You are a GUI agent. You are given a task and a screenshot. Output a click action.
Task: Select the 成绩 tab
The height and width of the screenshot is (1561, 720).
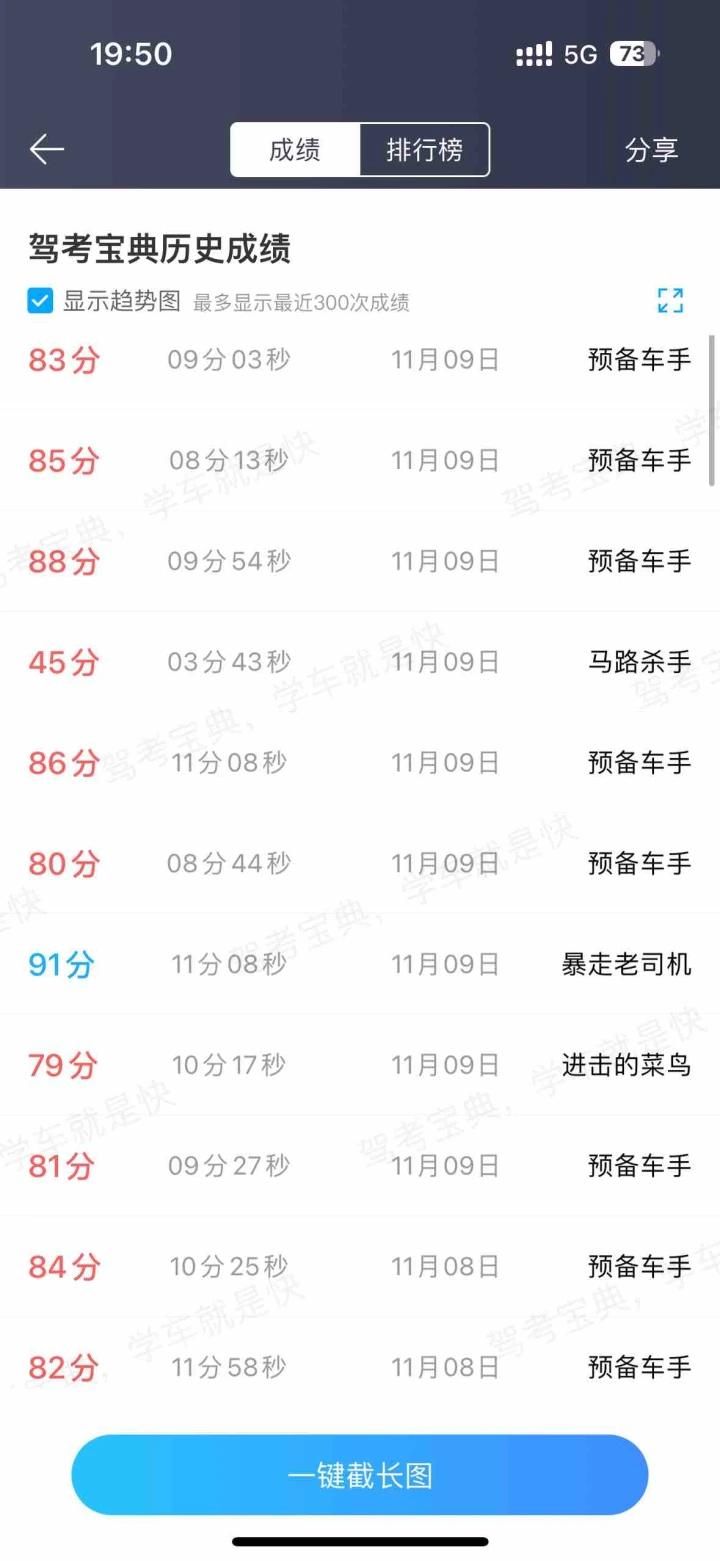point(295,150)
